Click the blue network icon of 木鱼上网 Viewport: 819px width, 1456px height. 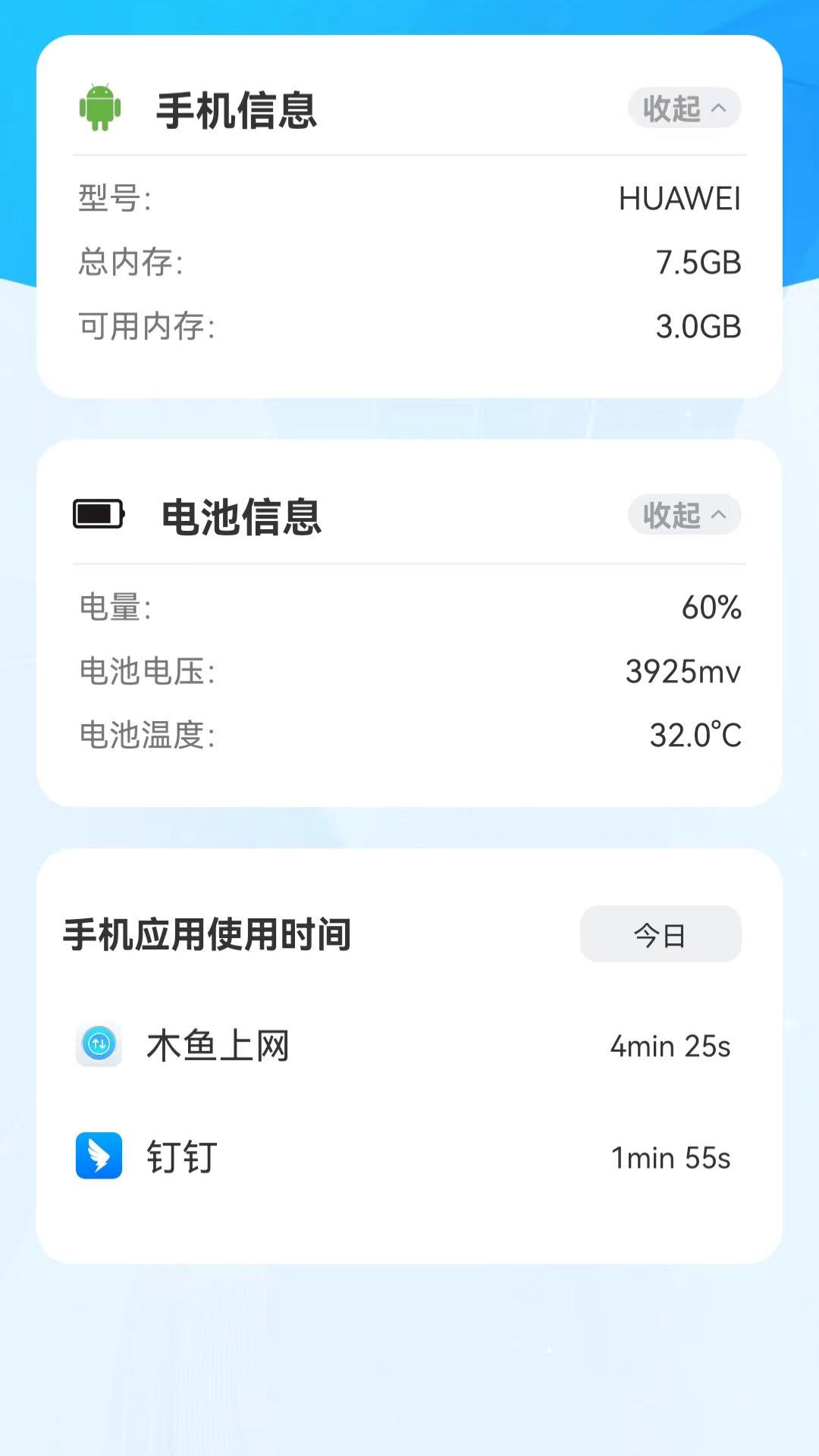(x=99, y=1044)
